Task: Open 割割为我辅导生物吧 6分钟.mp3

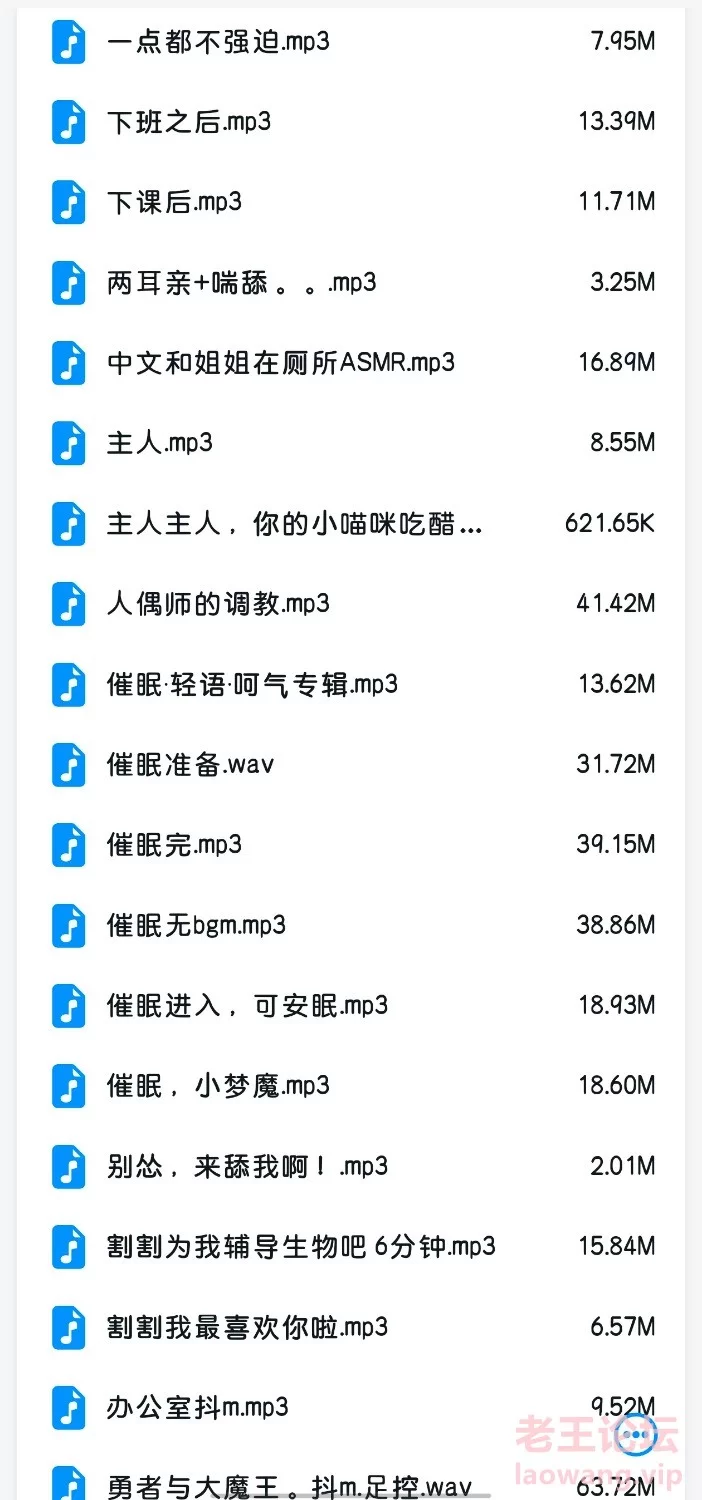Action: [x=351, y=1246]
